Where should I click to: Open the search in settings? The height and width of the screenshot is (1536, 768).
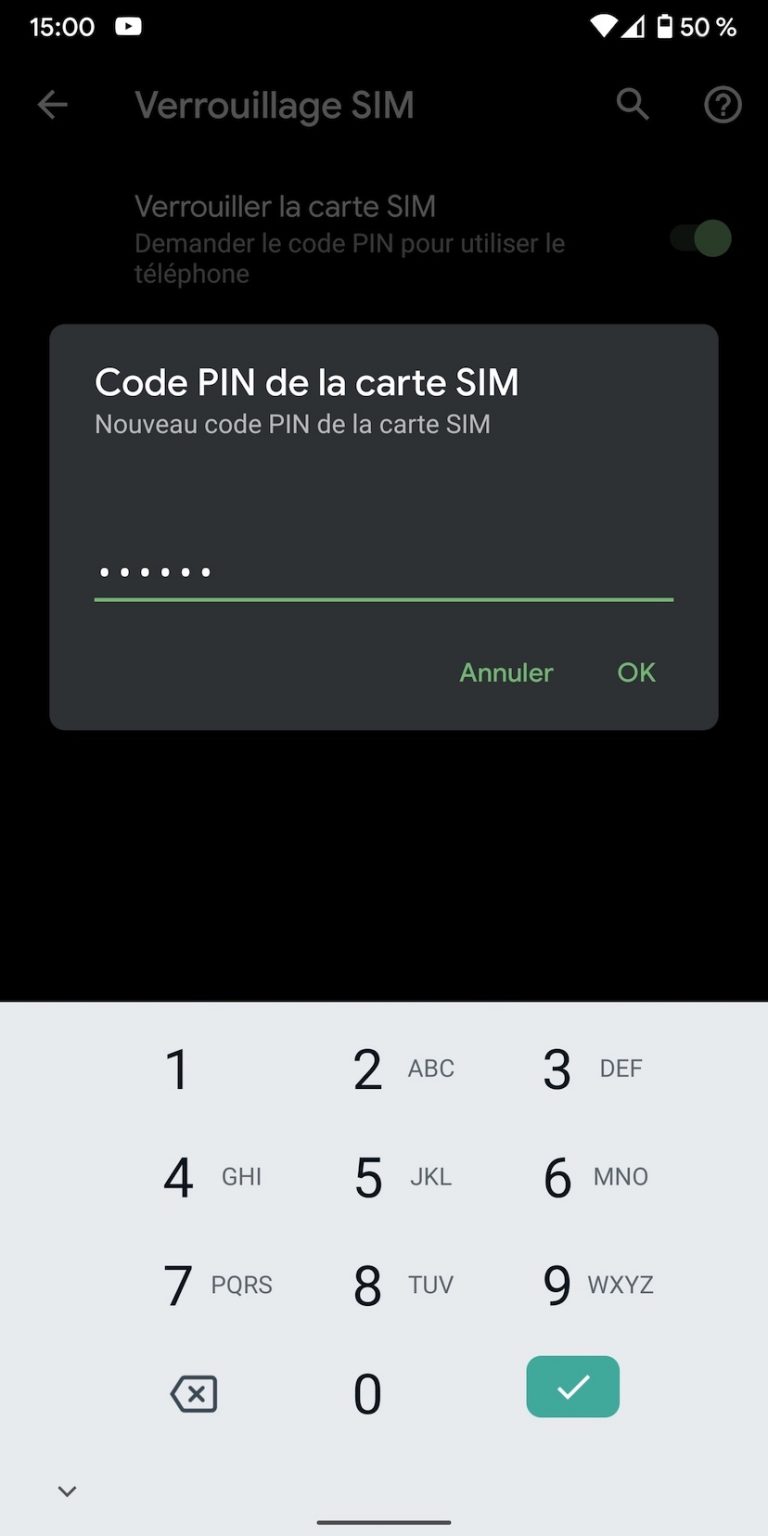[633, 105]
